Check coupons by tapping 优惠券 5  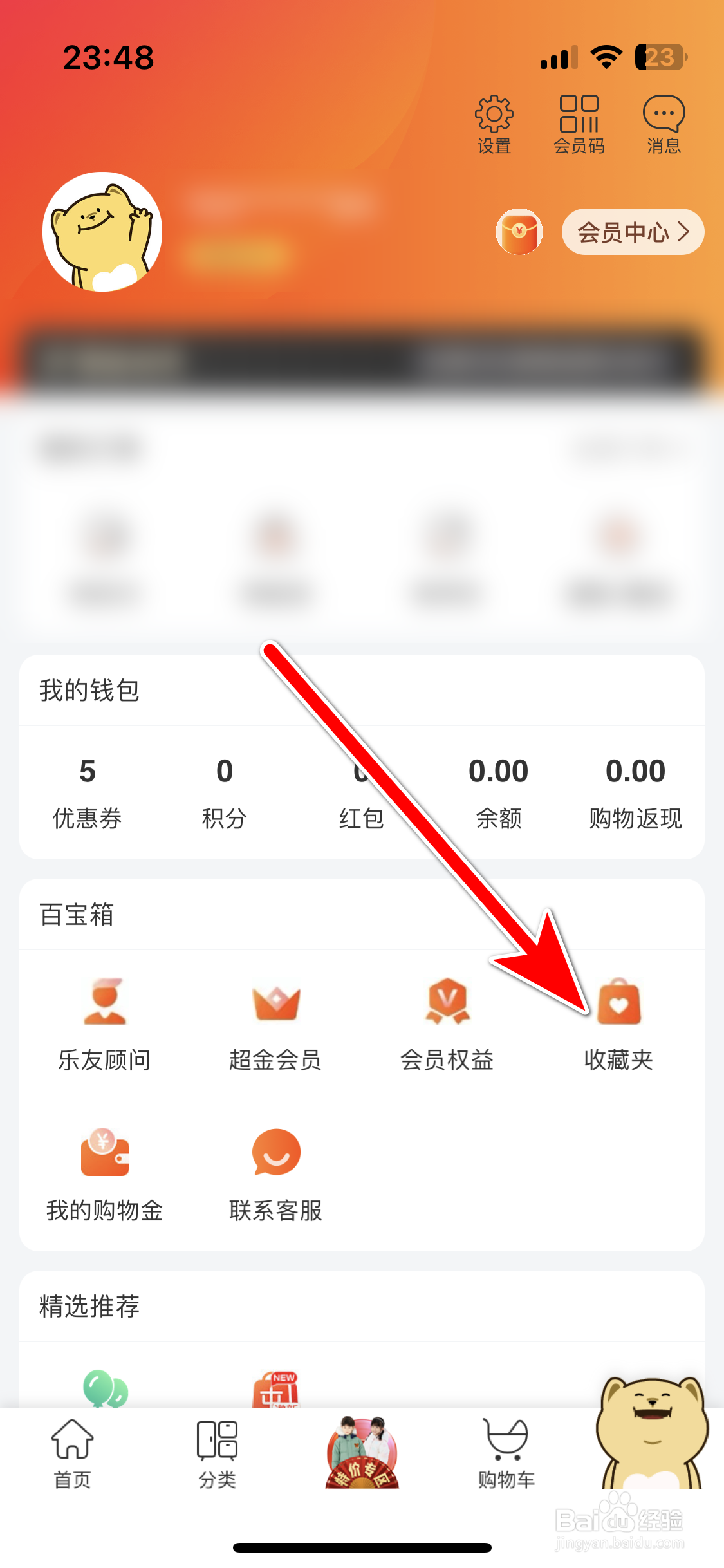pos(86,792)
